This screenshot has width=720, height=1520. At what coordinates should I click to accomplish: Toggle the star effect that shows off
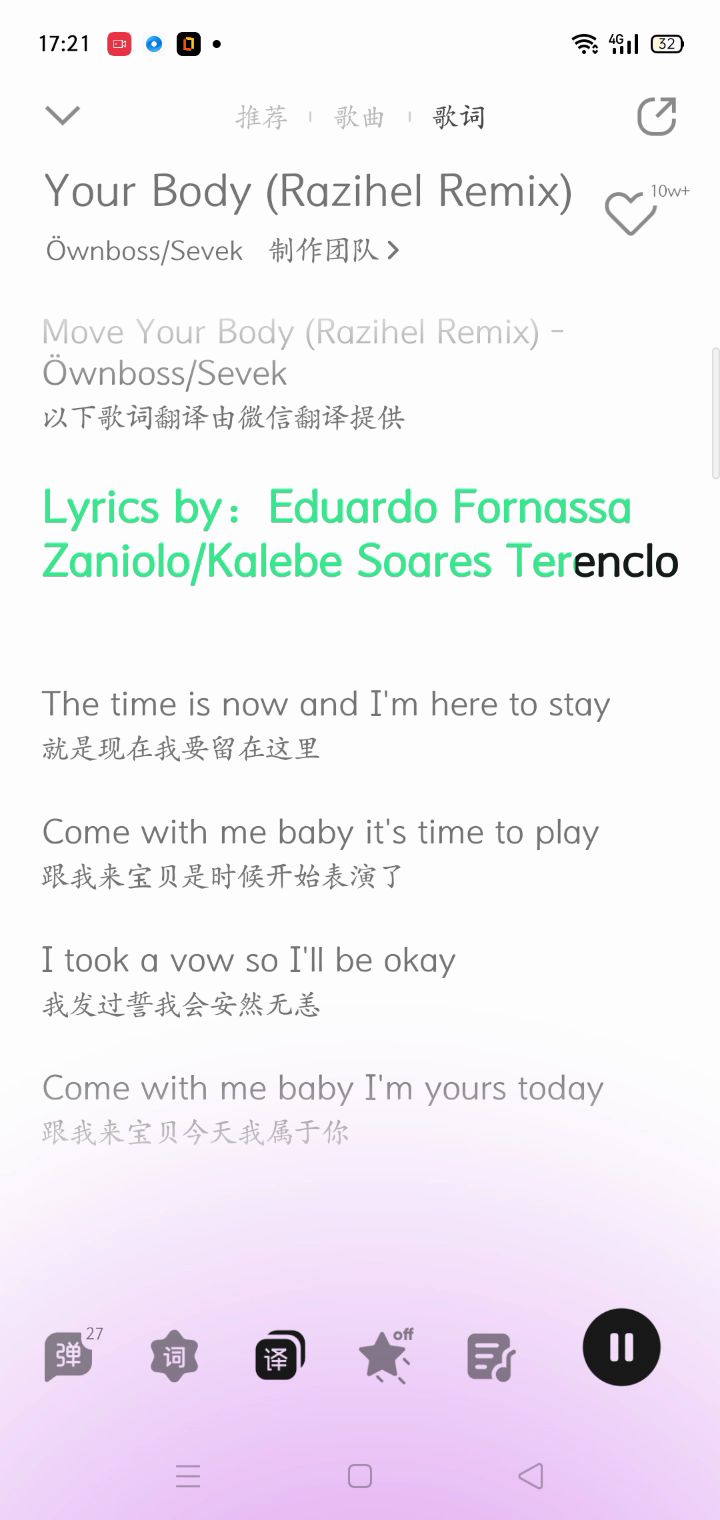[384, 1357]
